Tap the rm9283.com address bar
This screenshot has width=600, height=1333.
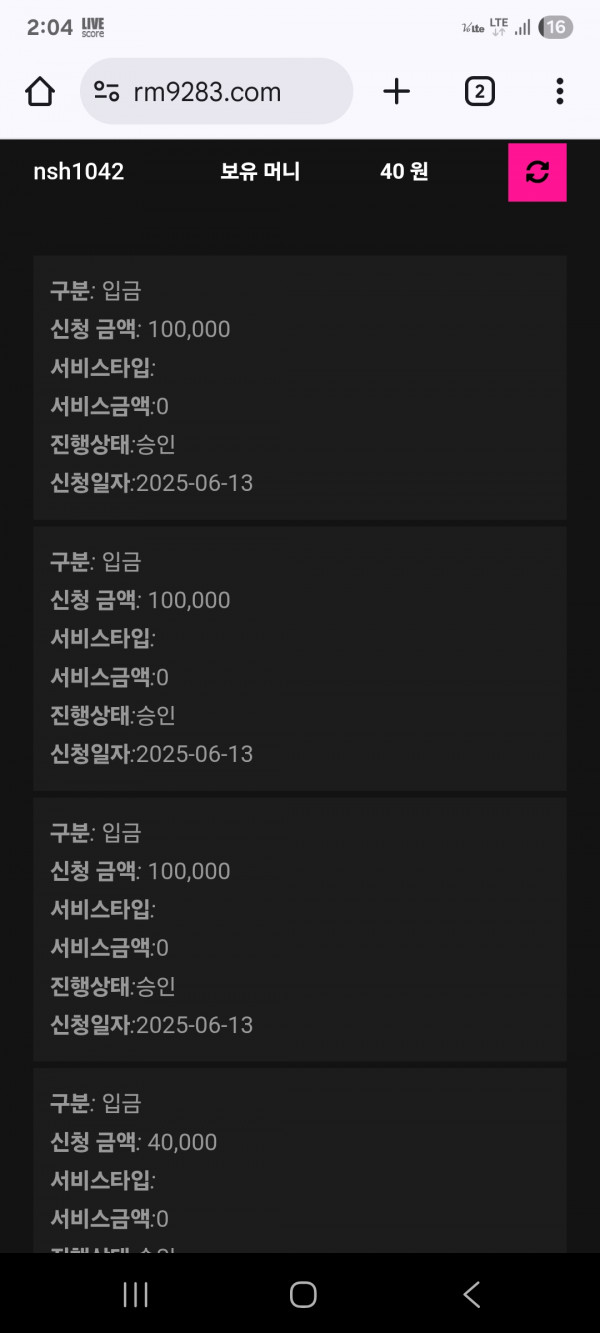pos(216,92)
